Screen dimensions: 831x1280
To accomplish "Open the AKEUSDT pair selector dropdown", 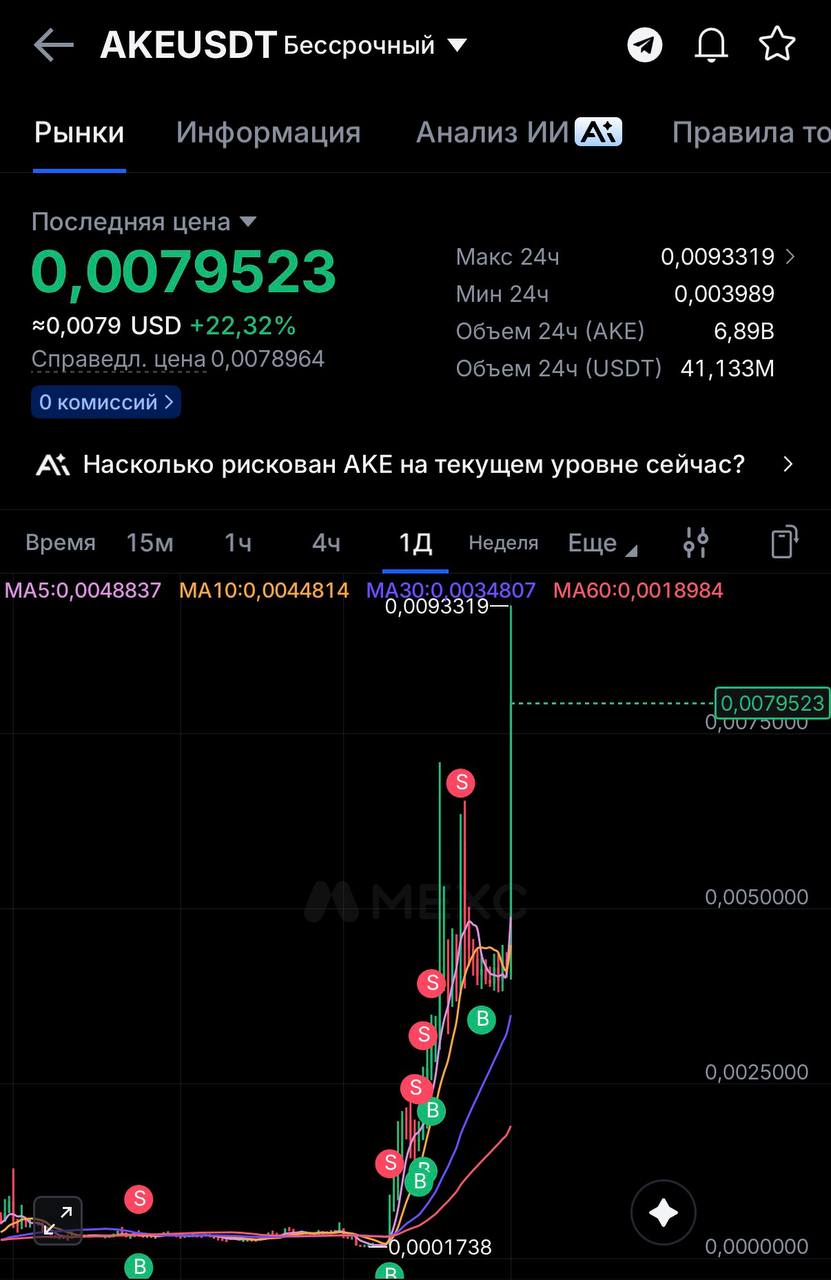I will coord(284,45).
